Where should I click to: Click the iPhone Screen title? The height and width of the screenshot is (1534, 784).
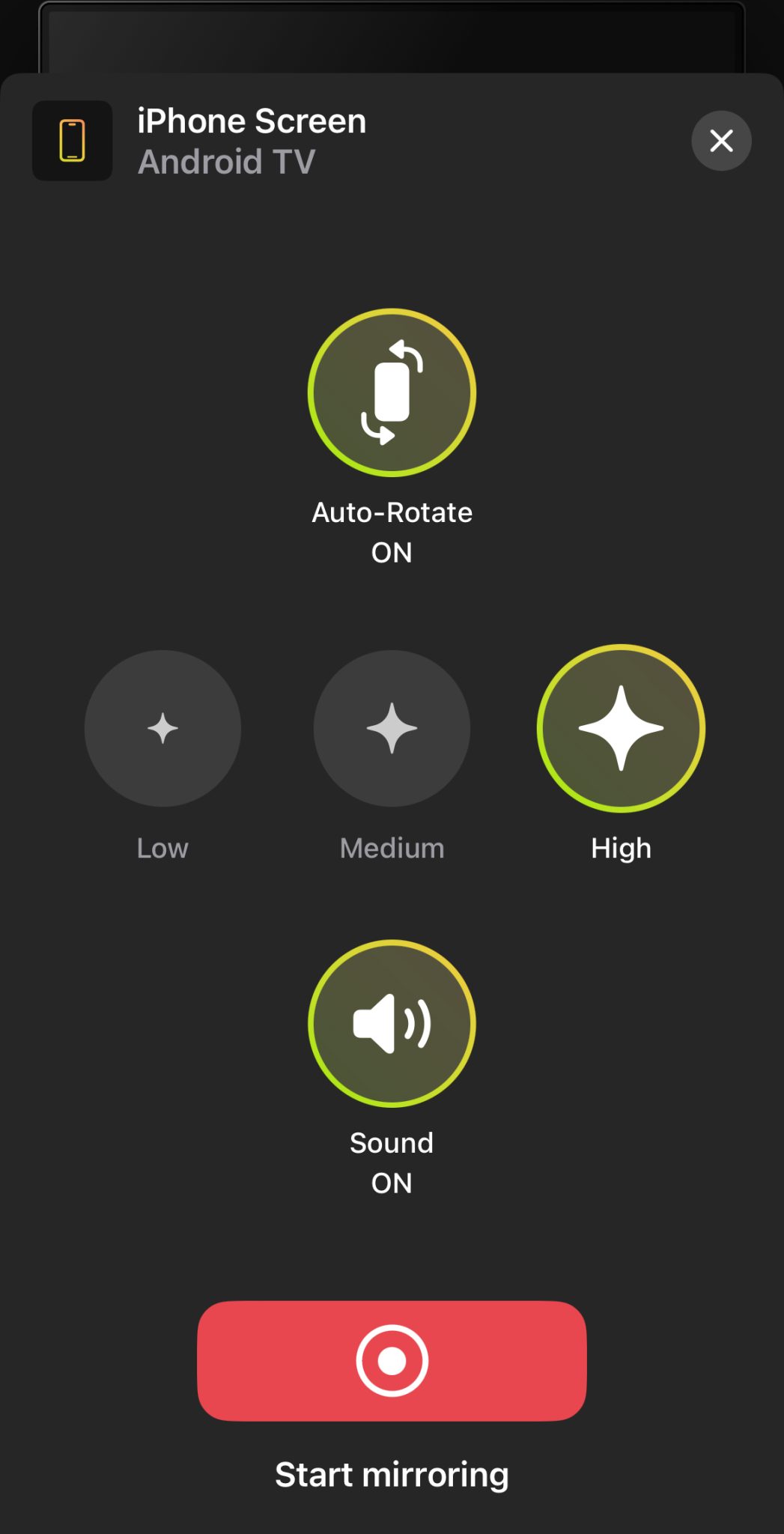point(252,121)
